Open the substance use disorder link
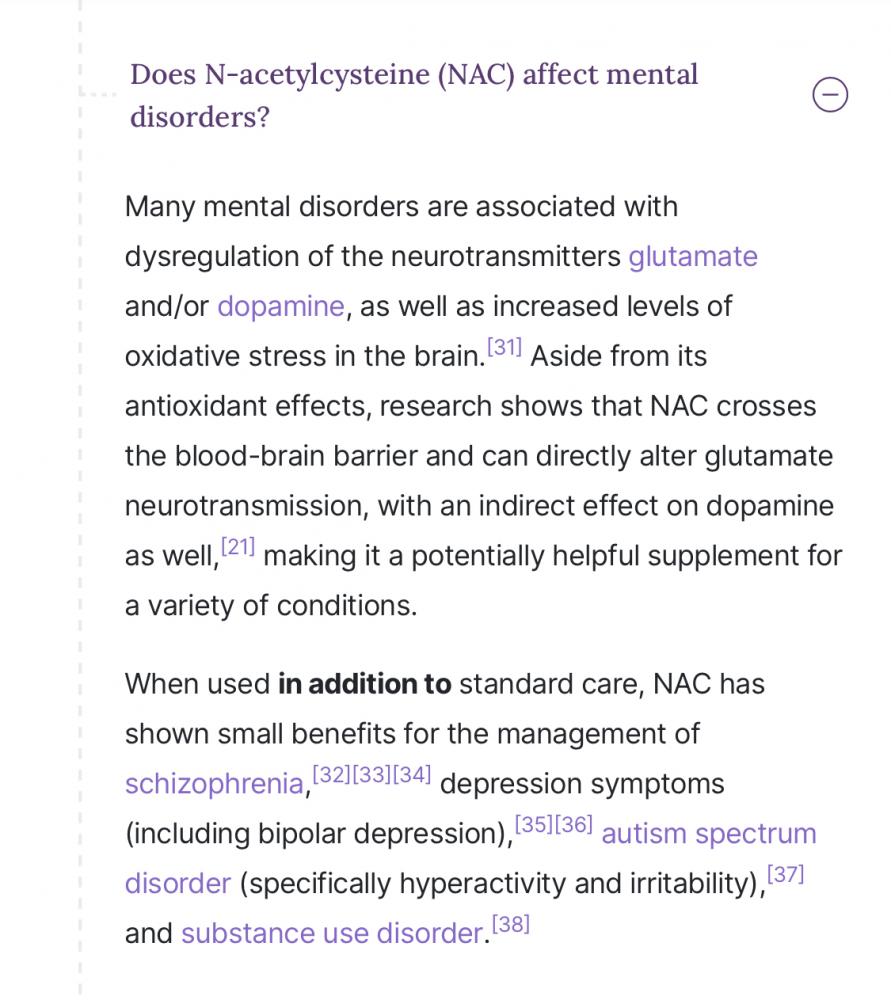This screenshot has width=891, height=1000. (x=332, y=934)
